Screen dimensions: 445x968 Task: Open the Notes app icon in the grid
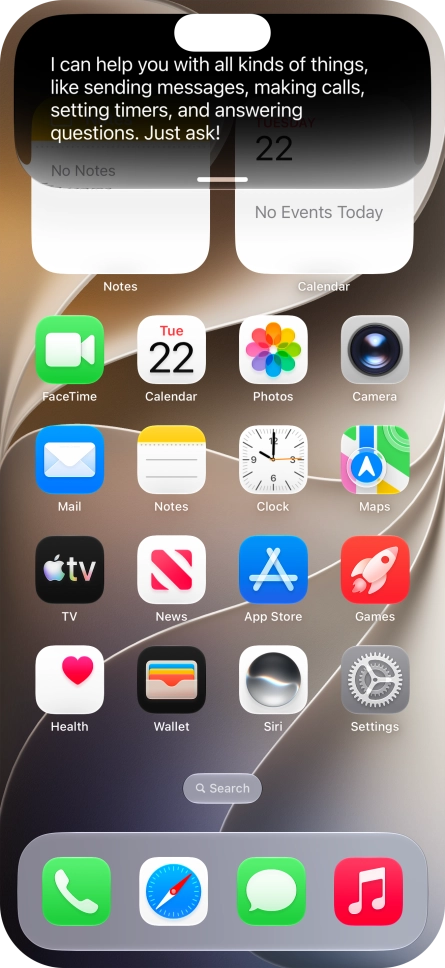coord(171,459)
